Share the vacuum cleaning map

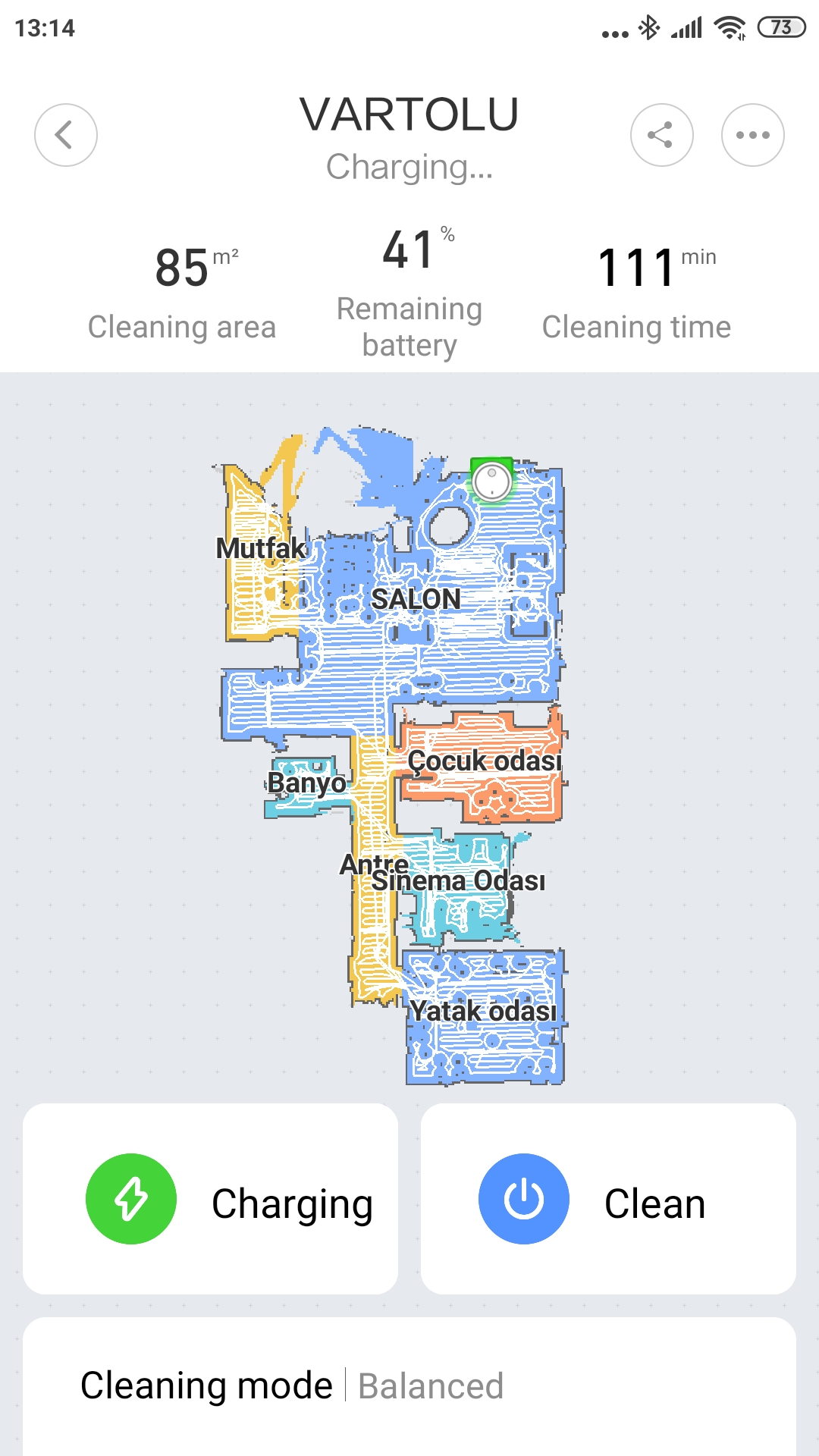661,135
